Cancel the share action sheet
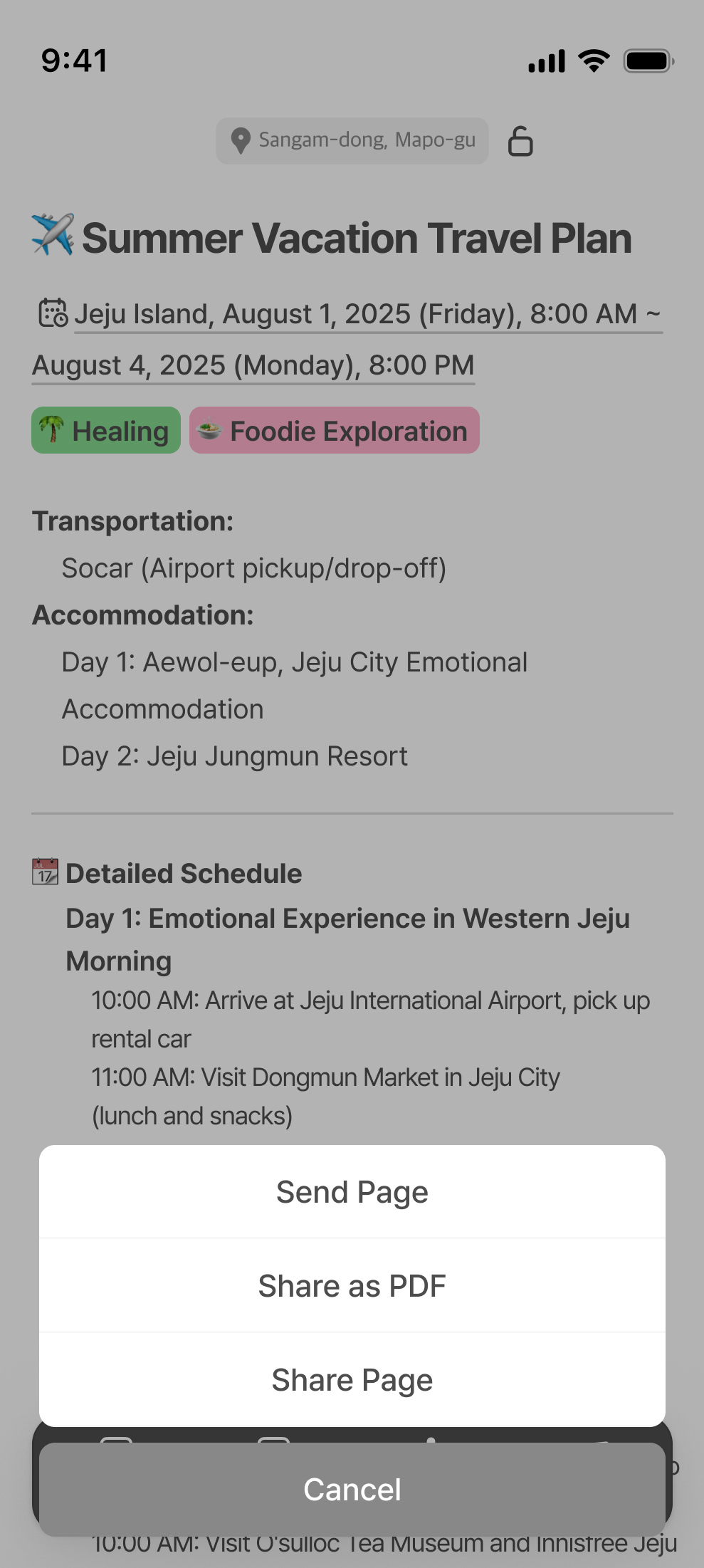704x1568 pixels. tap(352, 1489)
